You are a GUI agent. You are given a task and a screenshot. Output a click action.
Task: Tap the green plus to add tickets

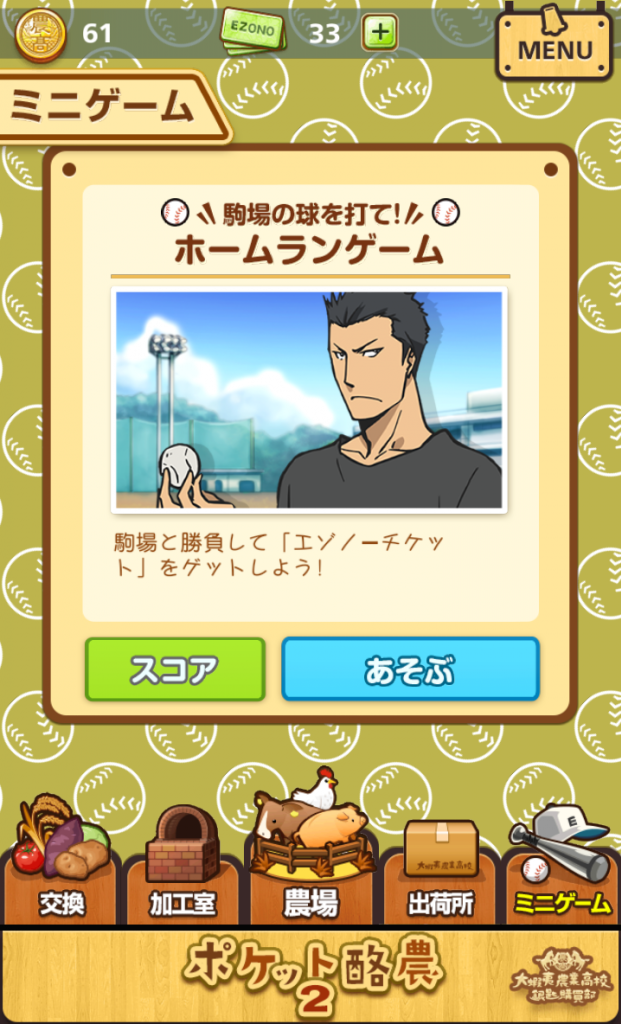click(x=379, y=33)
